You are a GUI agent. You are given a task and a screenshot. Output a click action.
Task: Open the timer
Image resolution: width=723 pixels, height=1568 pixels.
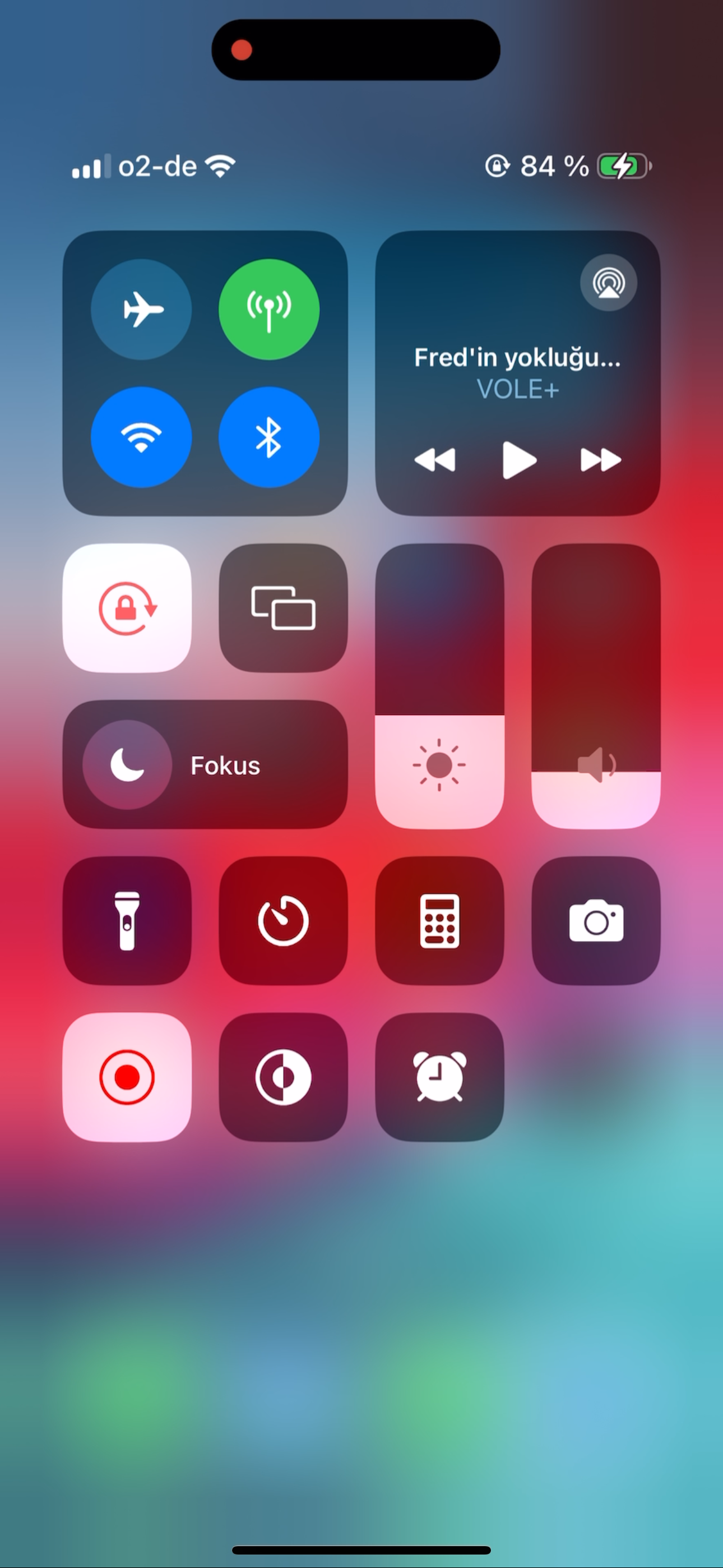click(x=284, y=921)
